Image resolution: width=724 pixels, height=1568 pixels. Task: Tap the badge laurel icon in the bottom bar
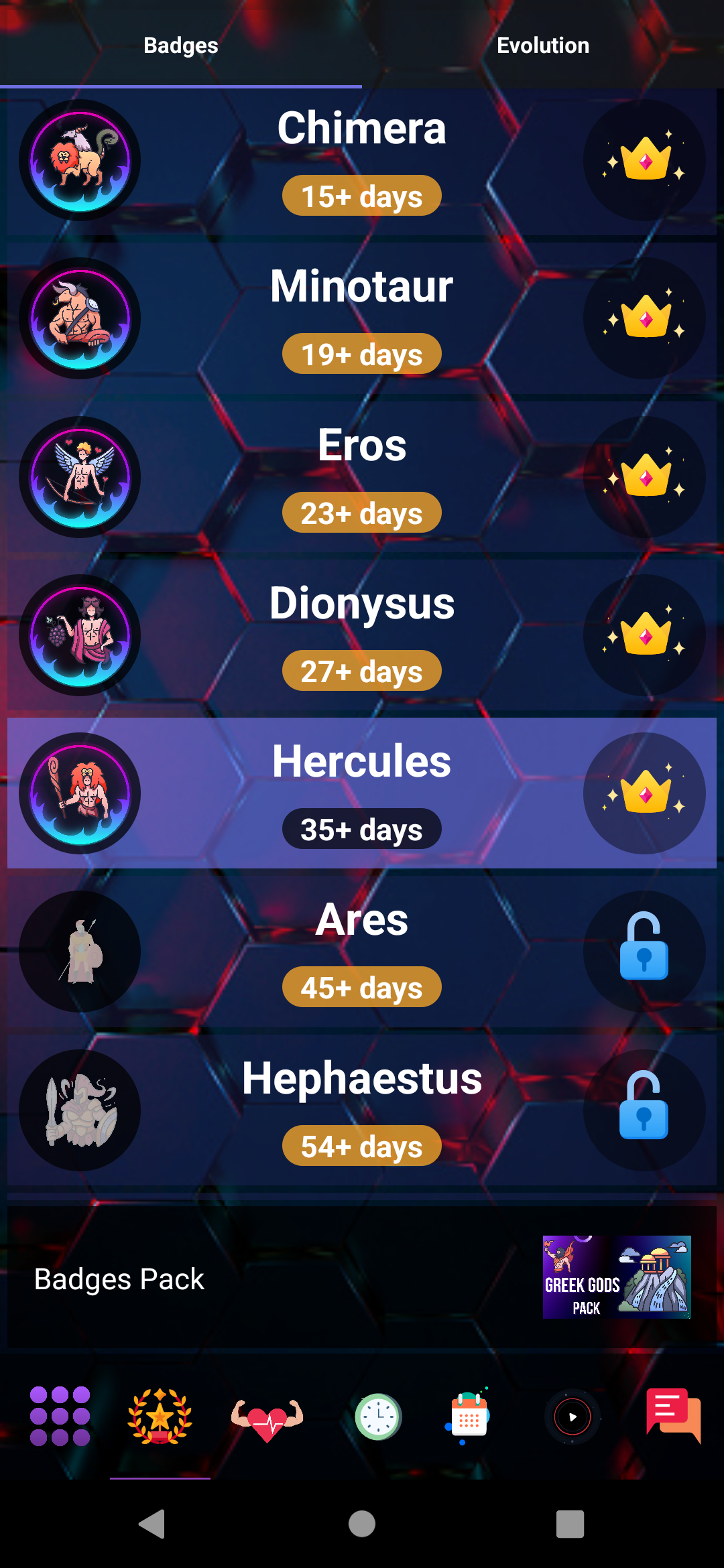tap(160, 1416)
